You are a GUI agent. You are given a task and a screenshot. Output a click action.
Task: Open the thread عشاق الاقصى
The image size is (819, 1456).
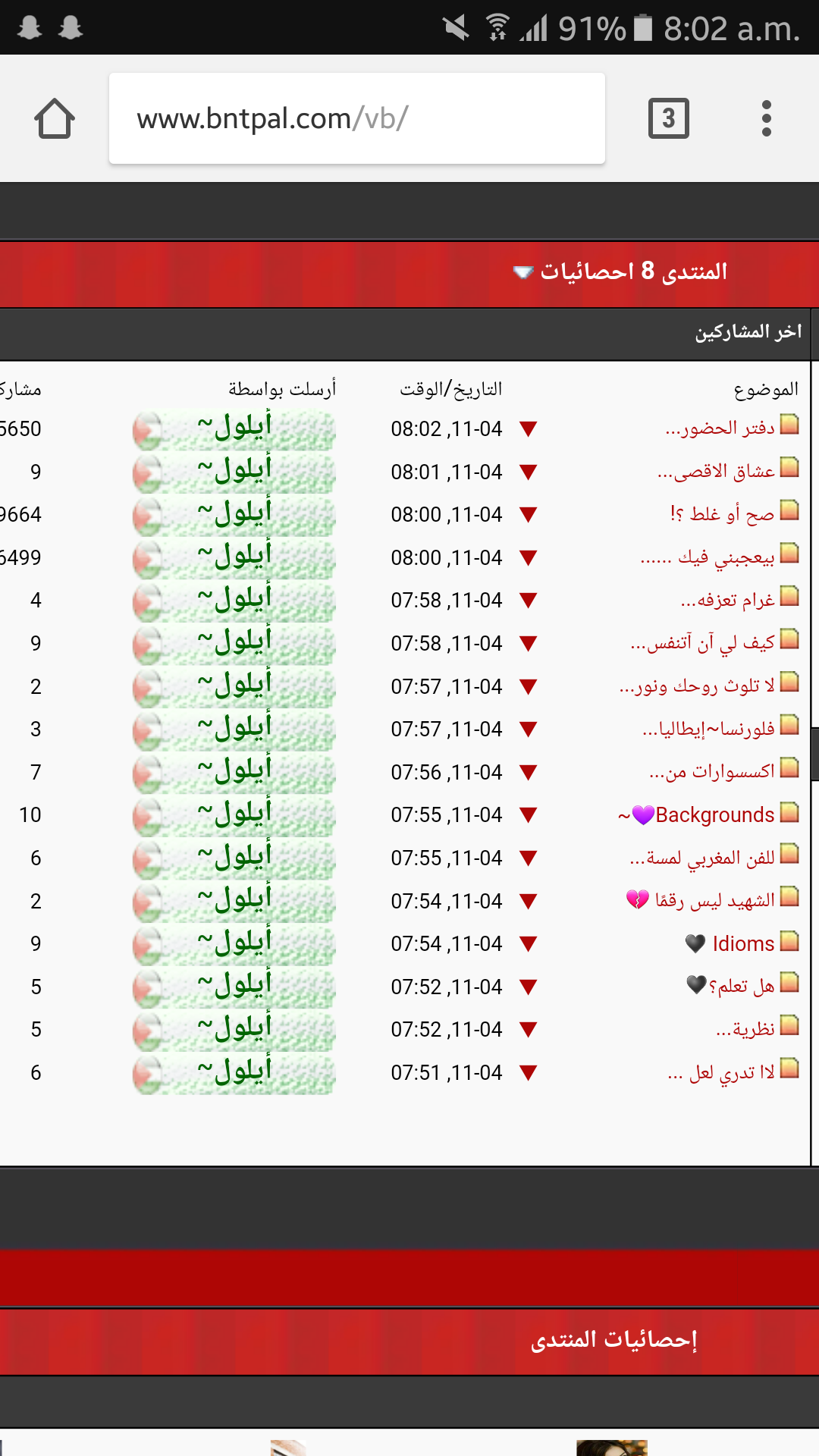[716, 472]
